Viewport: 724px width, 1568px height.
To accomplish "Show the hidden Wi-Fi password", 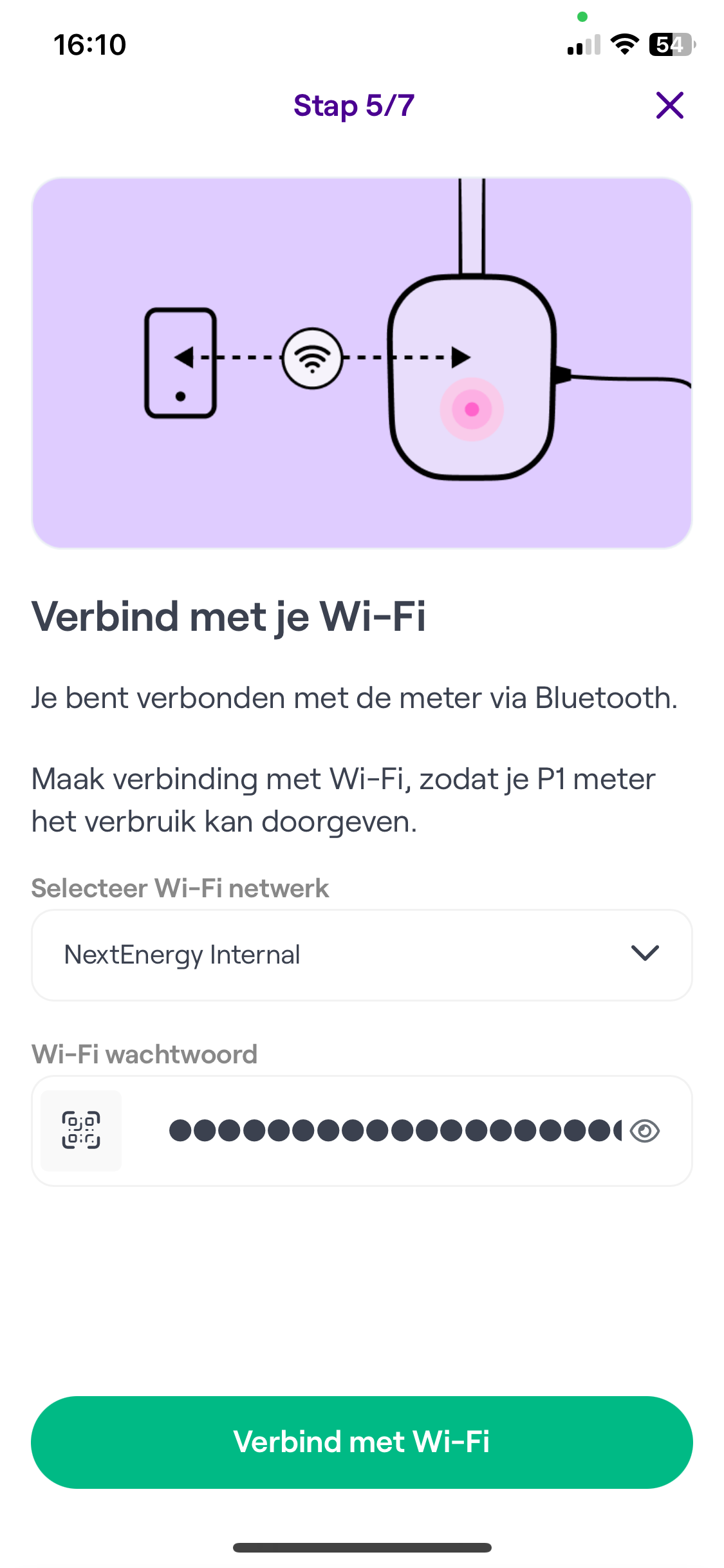I will tap(645, 1131).
